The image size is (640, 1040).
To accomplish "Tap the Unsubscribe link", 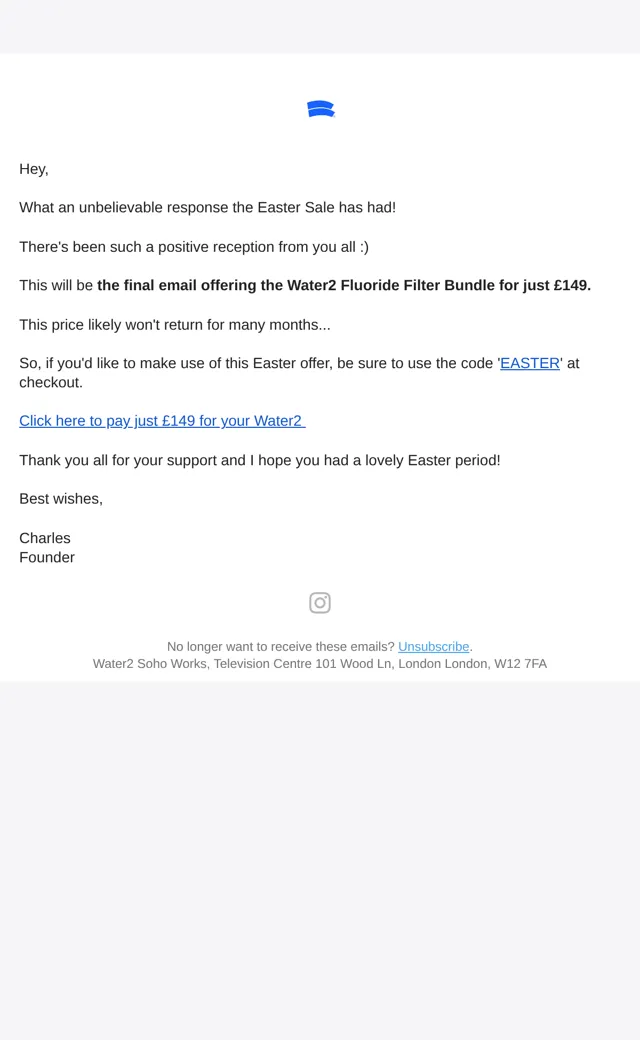I will [434, 647].
